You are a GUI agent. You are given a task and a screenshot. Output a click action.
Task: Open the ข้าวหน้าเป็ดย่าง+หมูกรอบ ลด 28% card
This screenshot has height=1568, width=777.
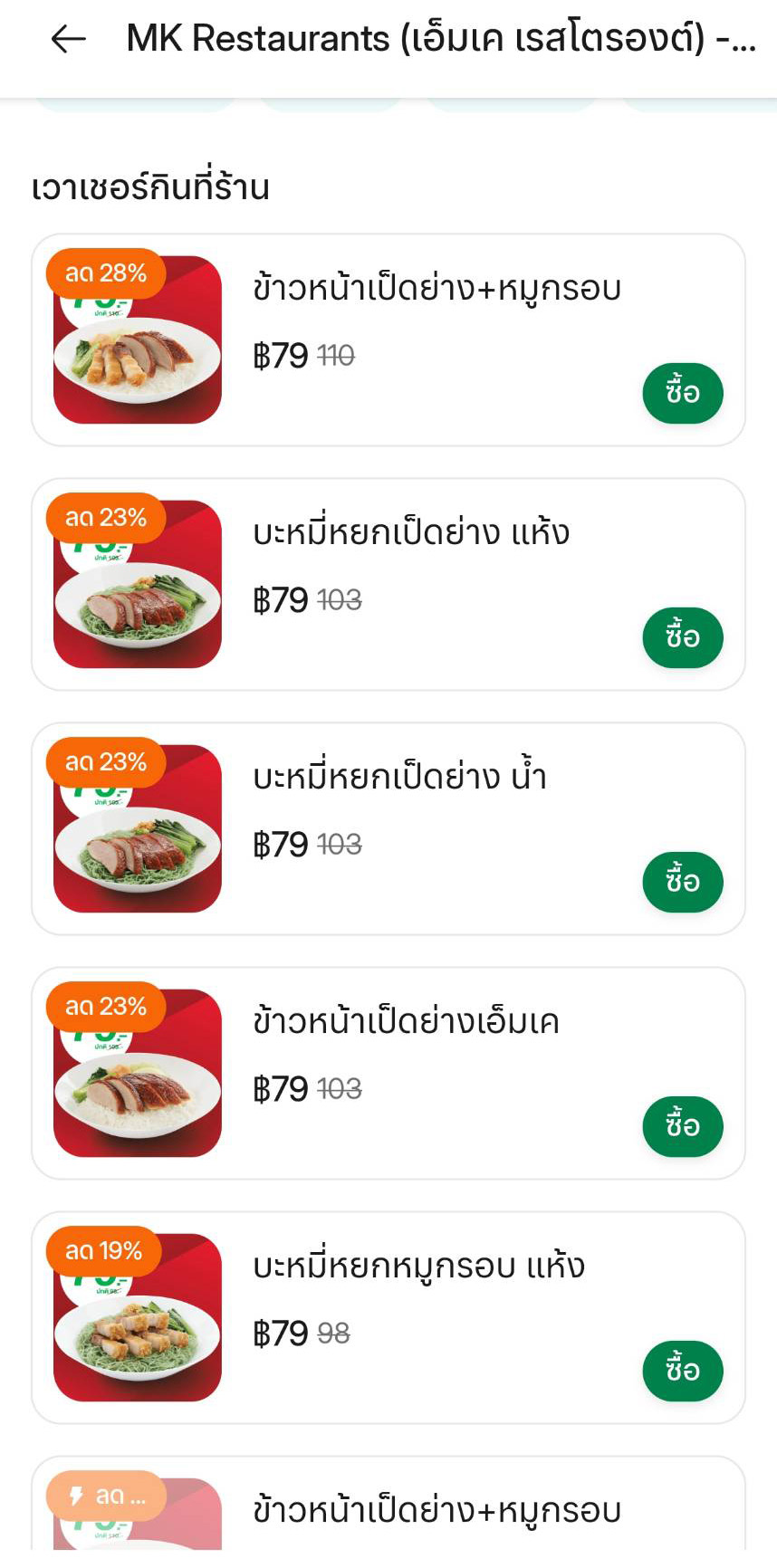(388, 339)
